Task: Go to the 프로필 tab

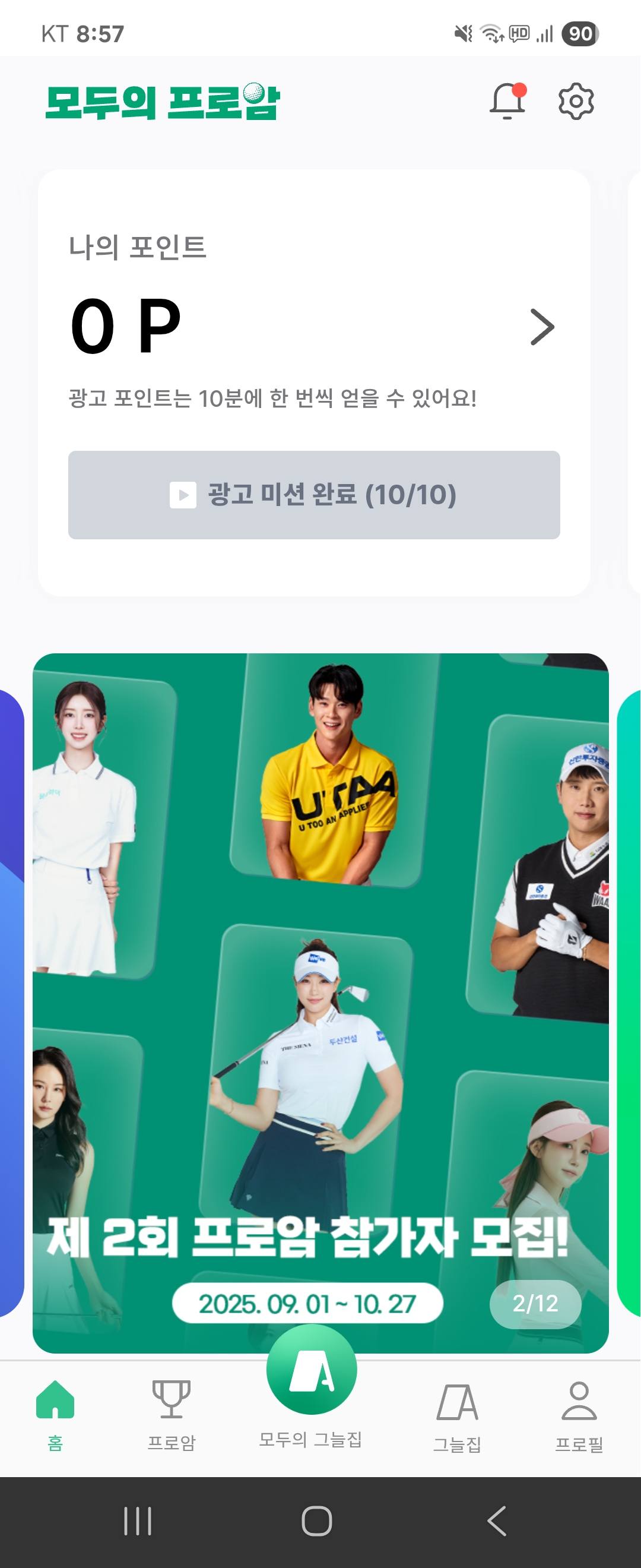Action: tap(578, 1415)
